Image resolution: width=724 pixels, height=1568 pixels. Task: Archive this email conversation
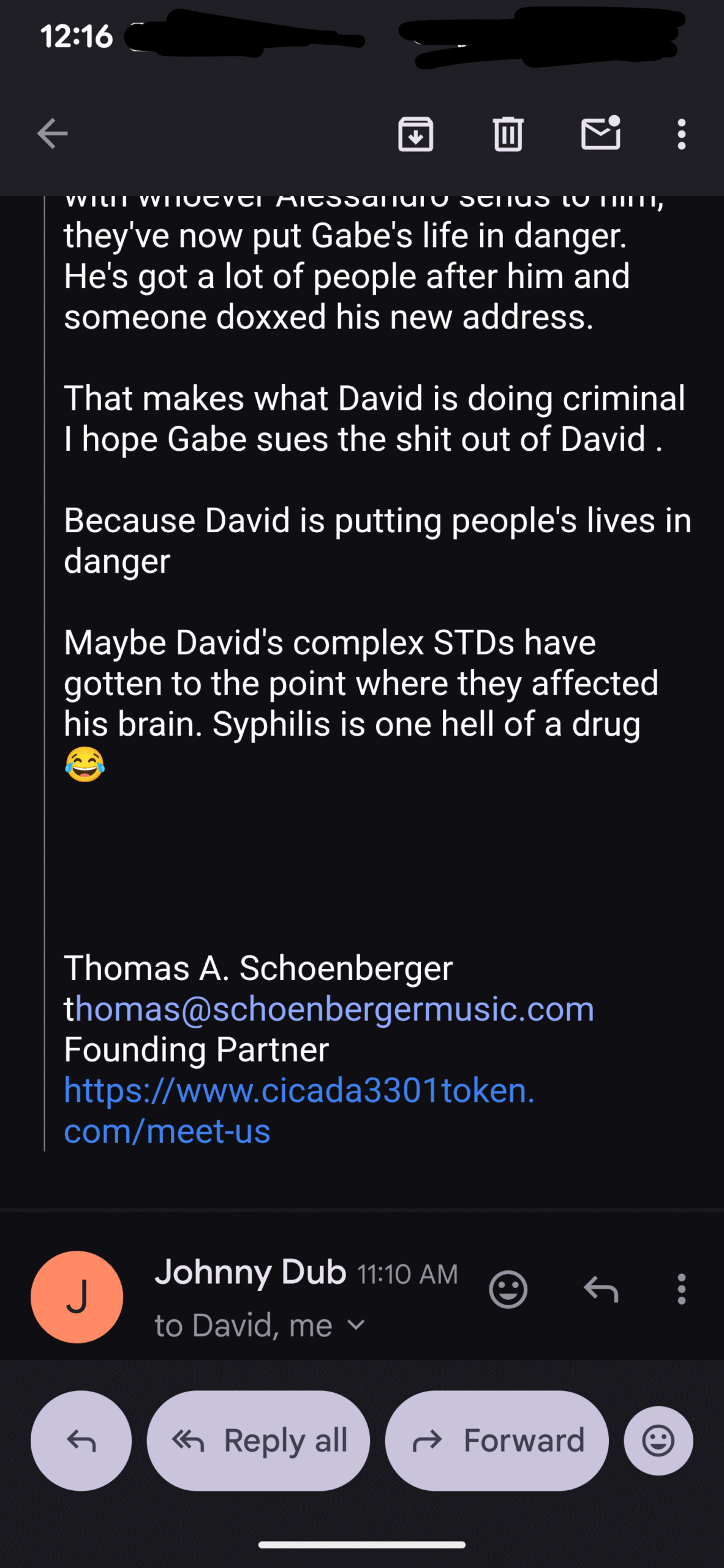coord(416,134)
